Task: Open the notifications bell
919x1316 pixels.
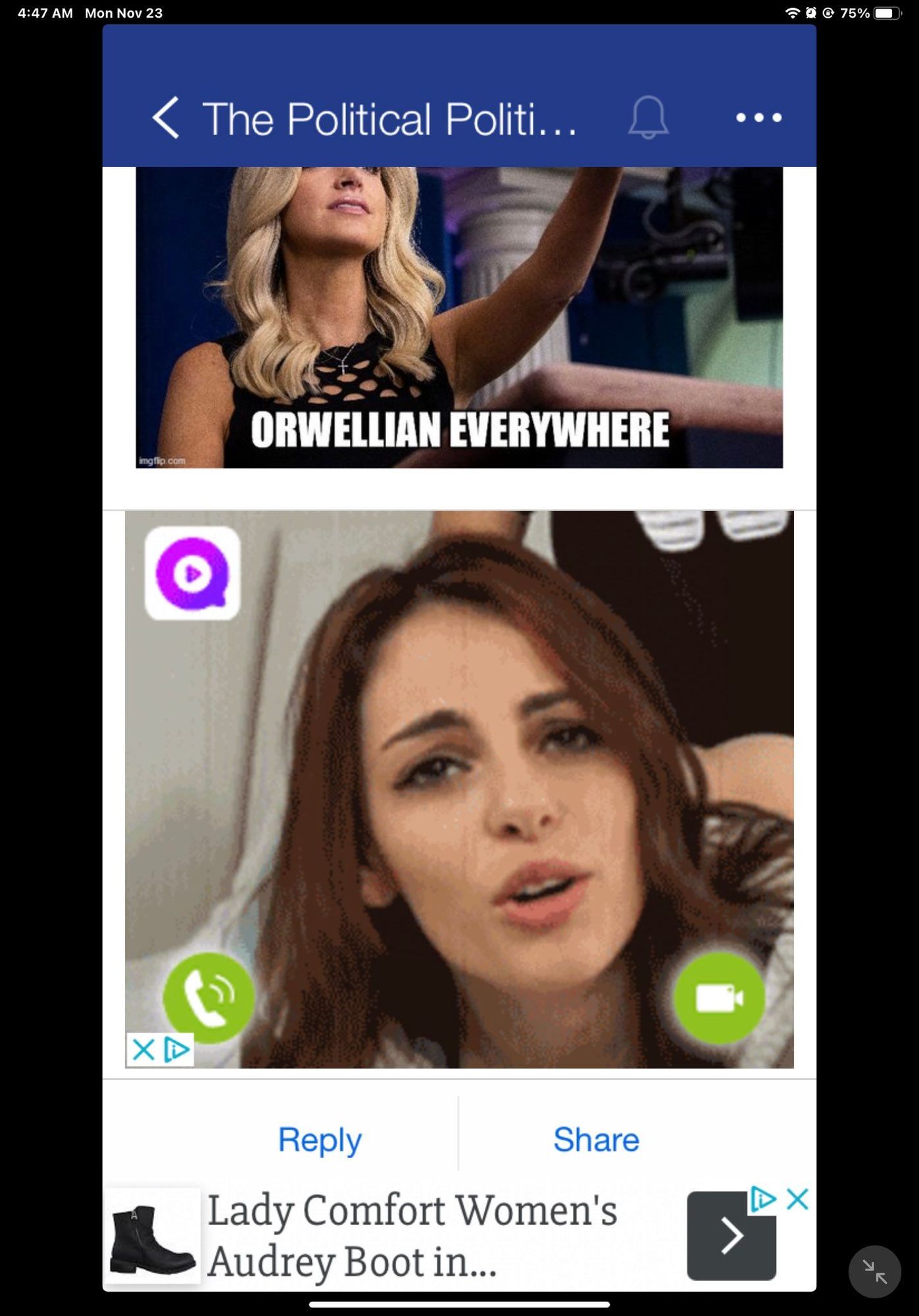Action: point(648,118)
